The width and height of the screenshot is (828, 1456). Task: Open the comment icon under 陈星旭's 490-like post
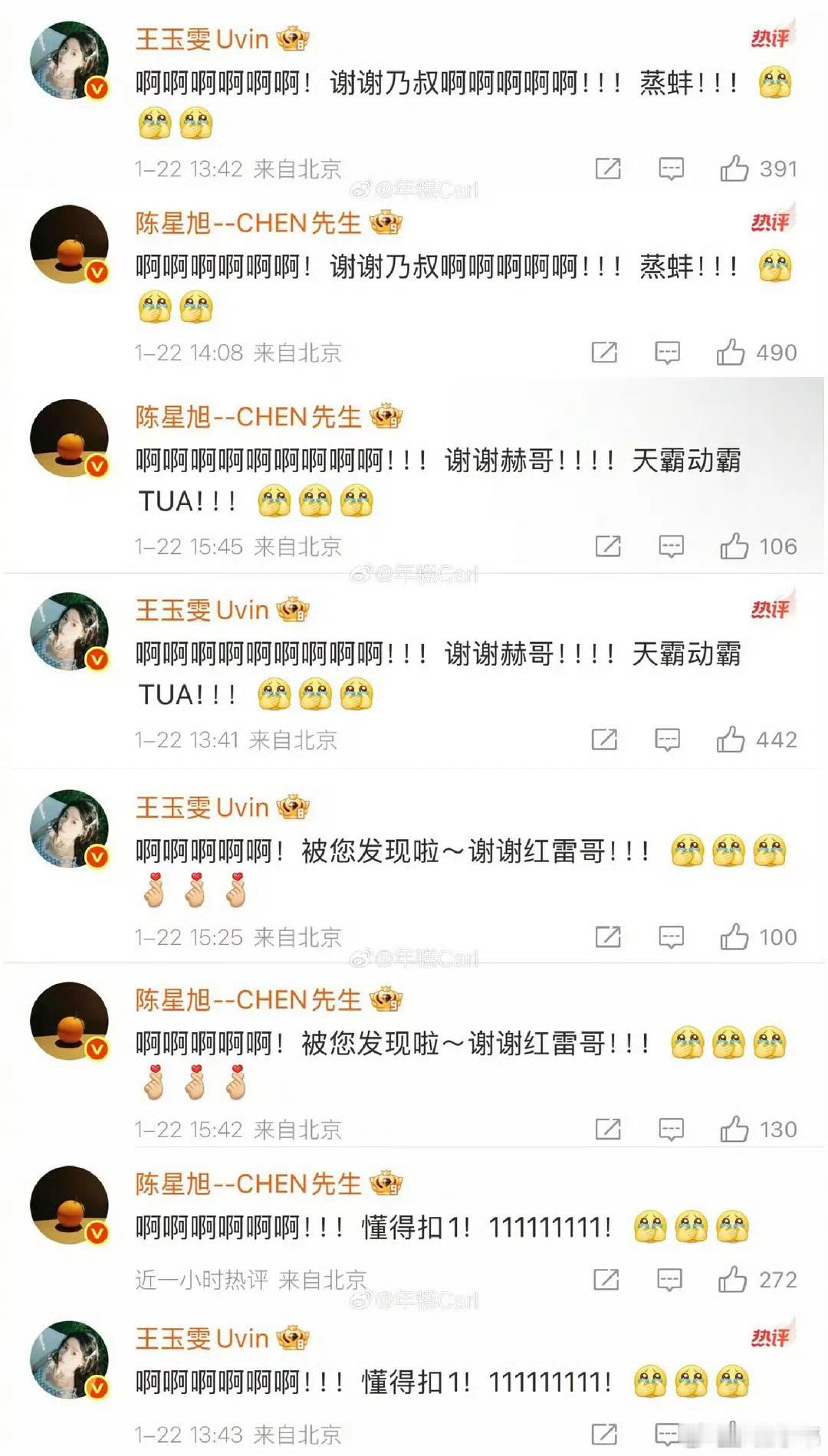669,353
